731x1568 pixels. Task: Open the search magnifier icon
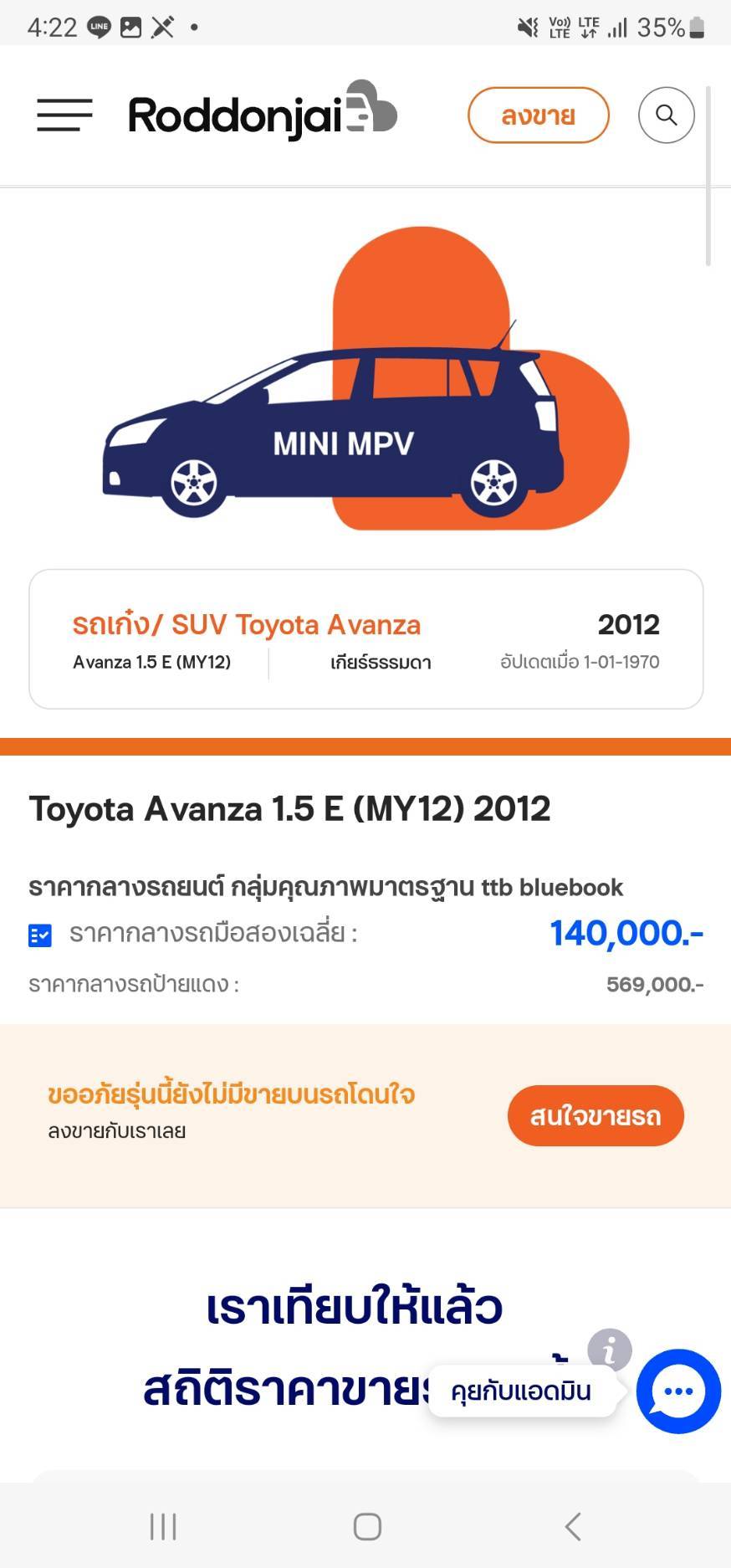[666, 115]
